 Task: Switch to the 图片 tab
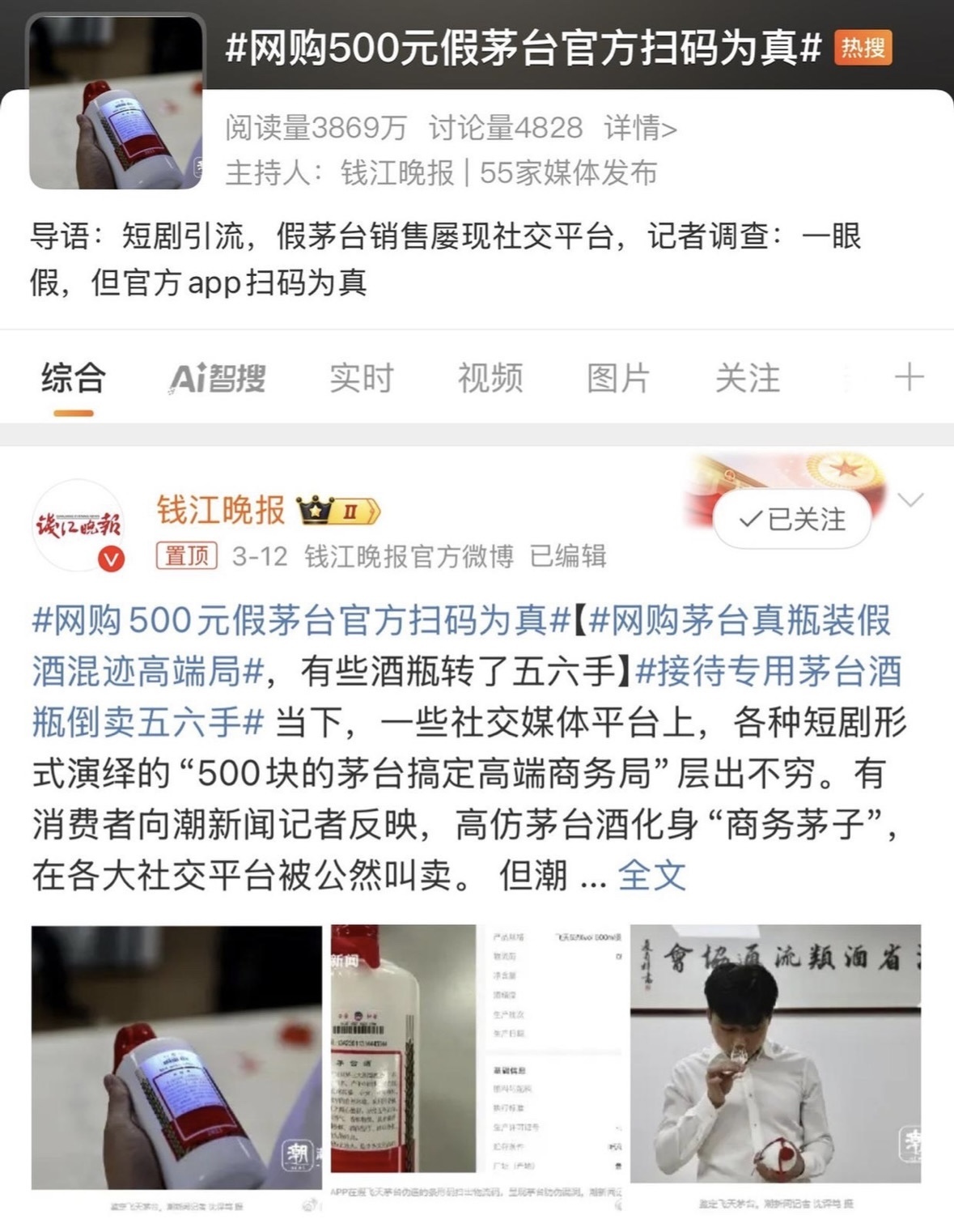pos(618,378)
